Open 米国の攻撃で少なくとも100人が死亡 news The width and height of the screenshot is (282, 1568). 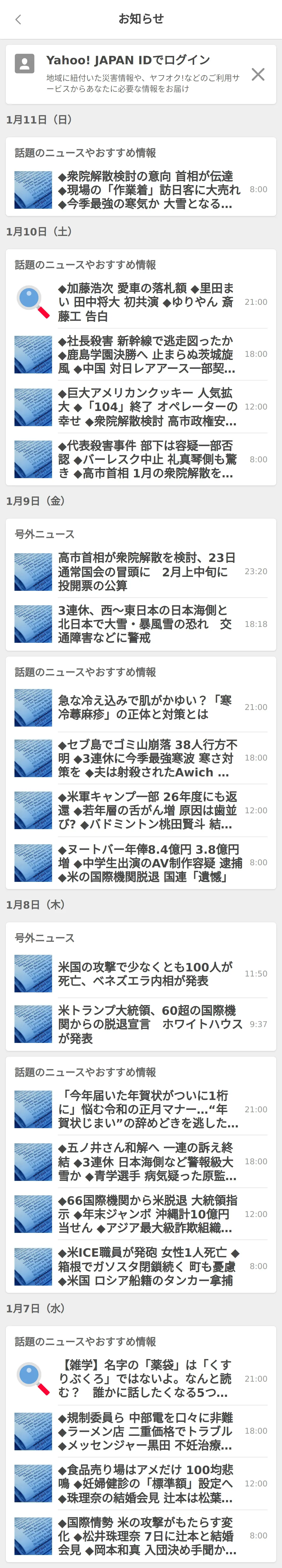[x=141, y=973]
